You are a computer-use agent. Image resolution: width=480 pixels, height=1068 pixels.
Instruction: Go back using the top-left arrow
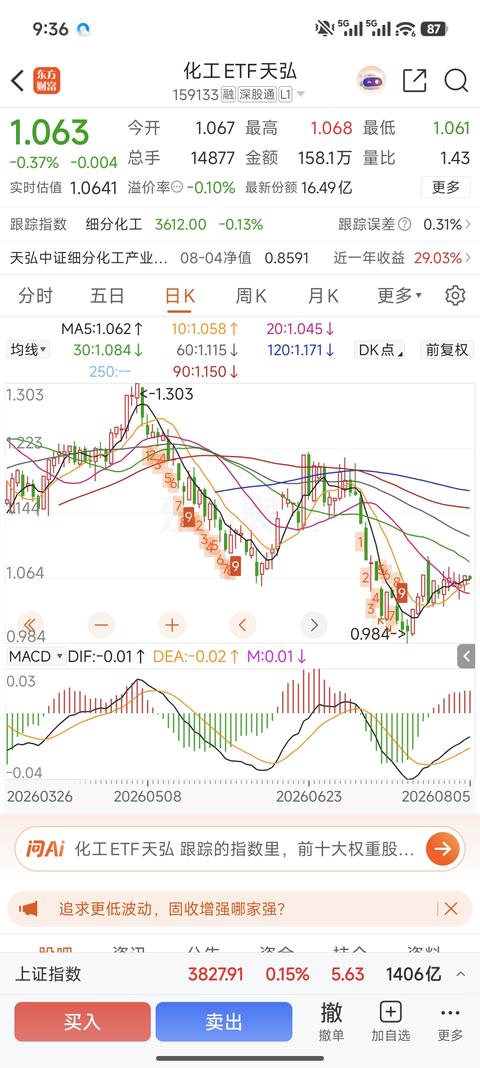[17, 80]
